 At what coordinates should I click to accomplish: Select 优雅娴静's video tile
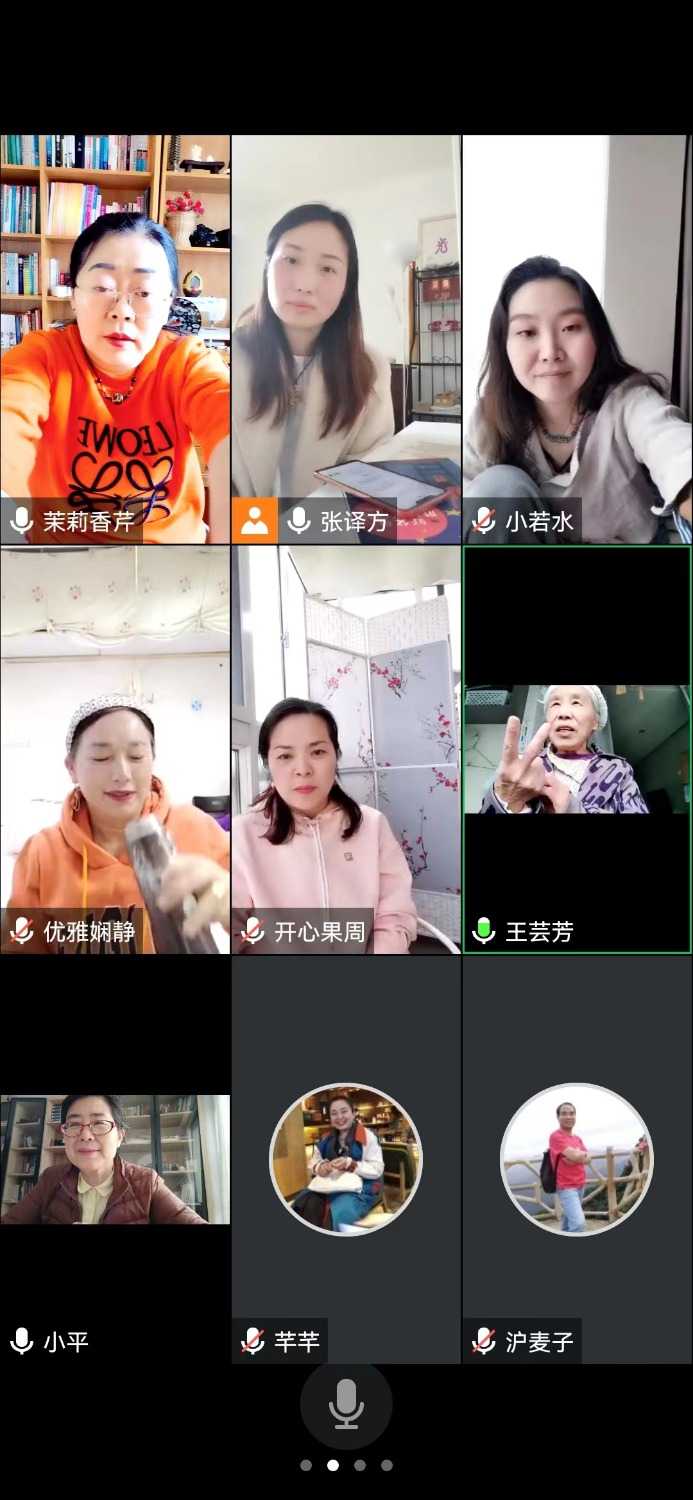(115, 749)
